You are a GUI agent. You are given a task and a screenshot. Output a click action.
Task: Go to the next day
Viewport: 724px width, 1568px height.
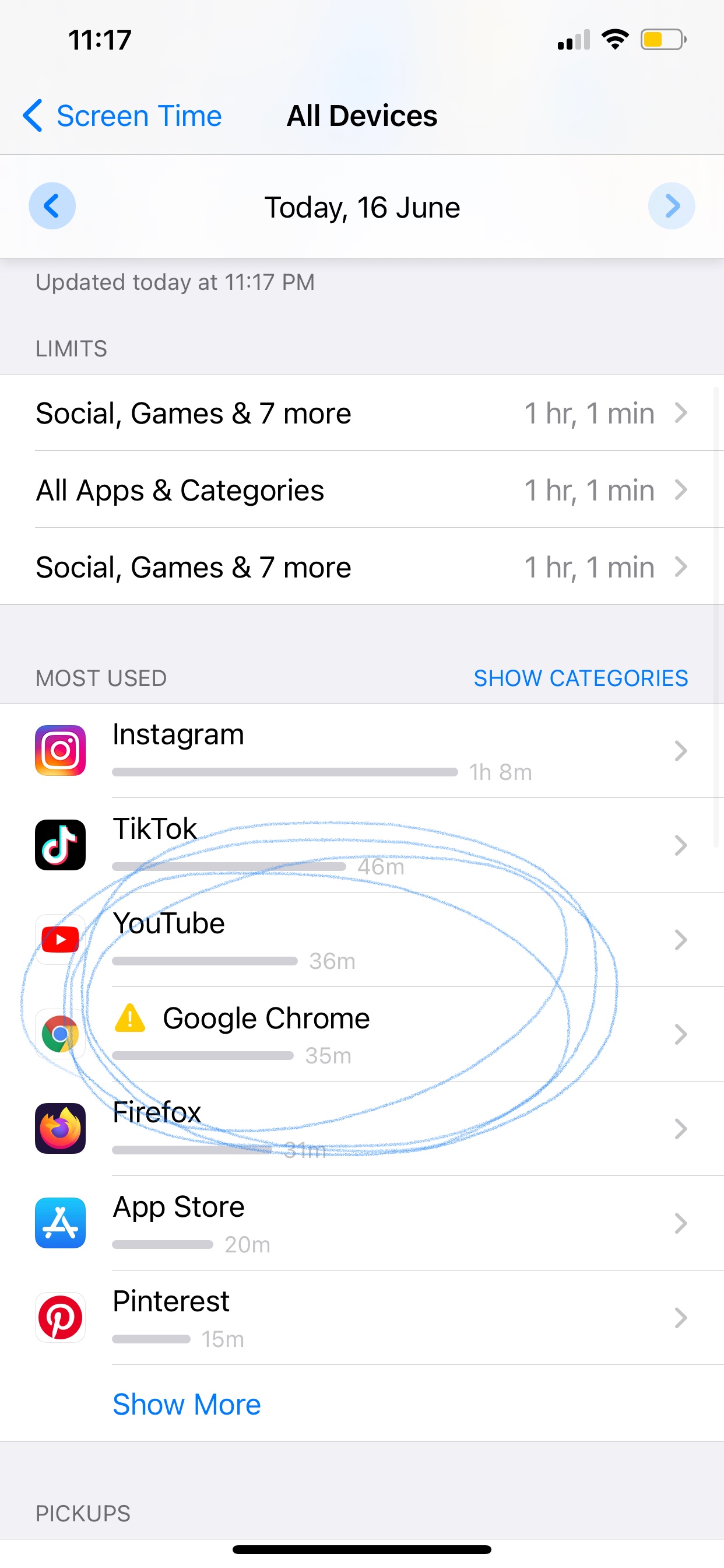(x=671, y=206)
